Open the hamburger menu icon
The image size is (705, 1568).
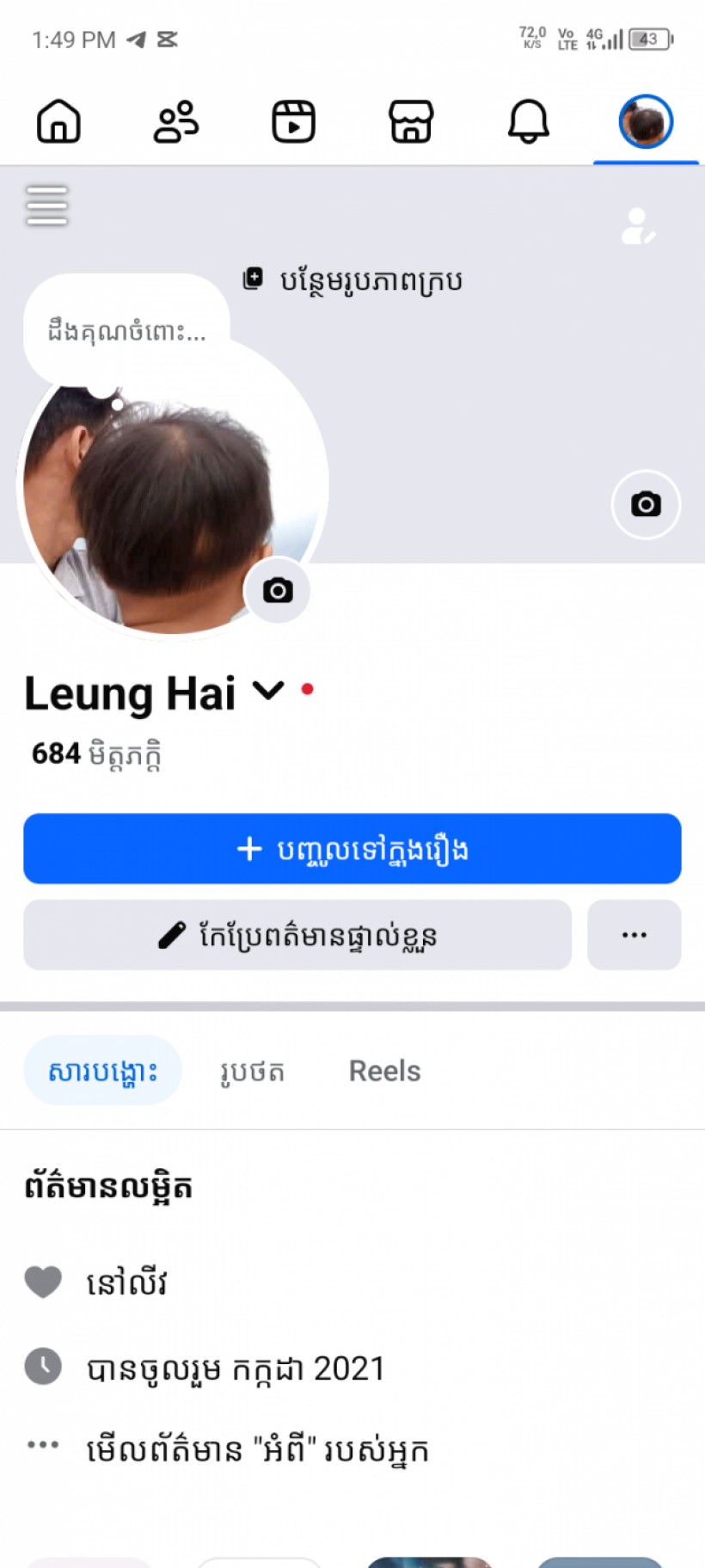[47, 206]
